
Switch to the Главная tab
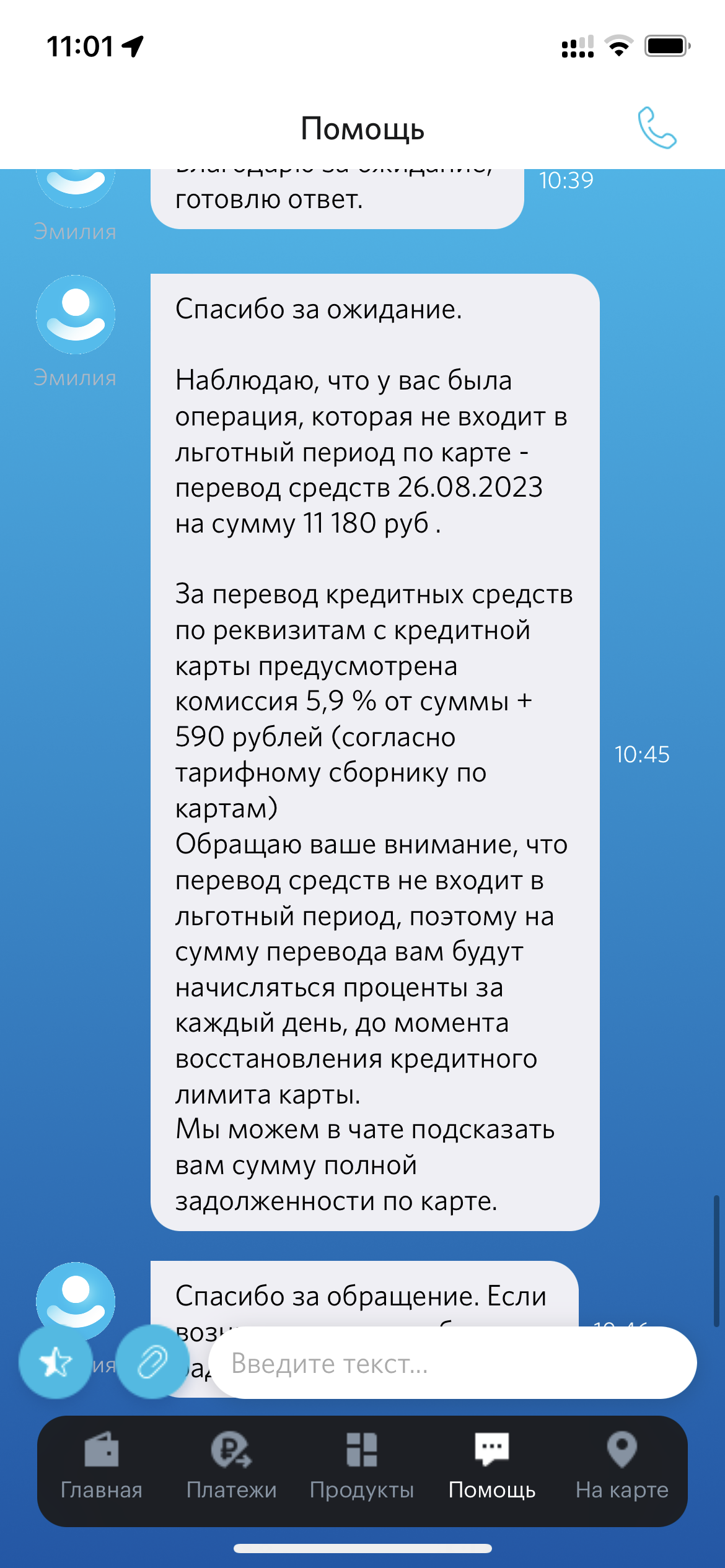tap(102, 1466)
